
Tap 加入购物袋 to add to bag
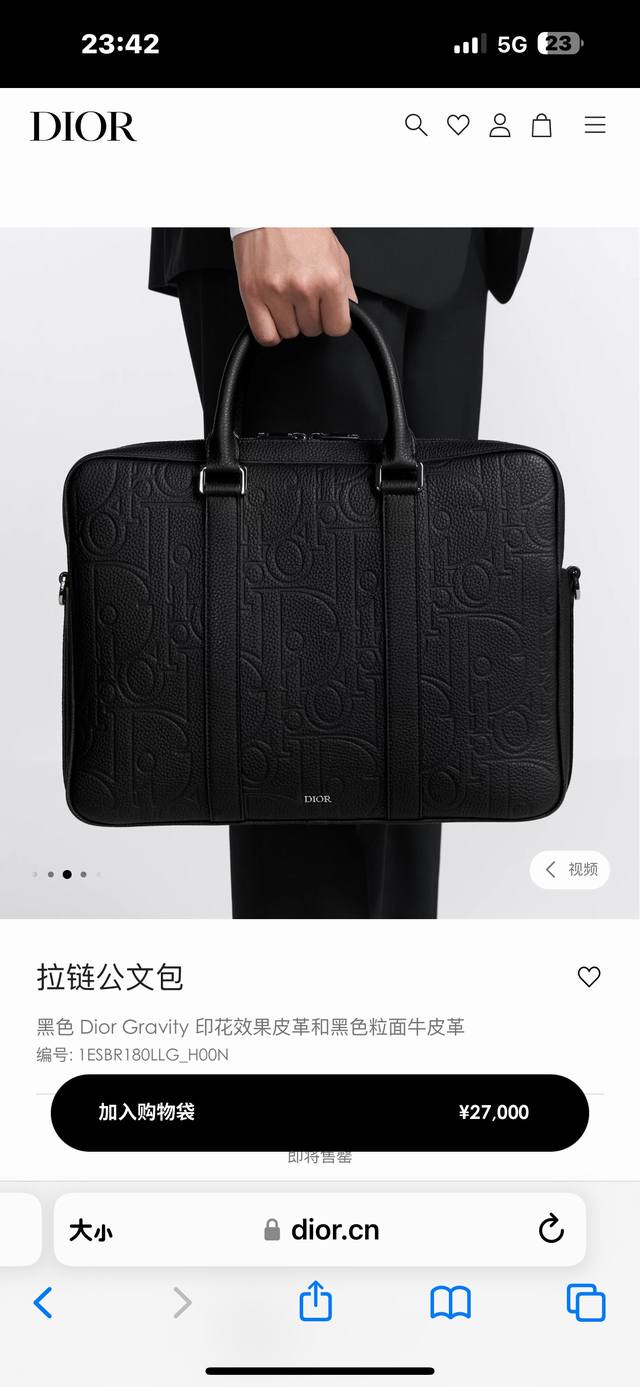click(320, 1112)
